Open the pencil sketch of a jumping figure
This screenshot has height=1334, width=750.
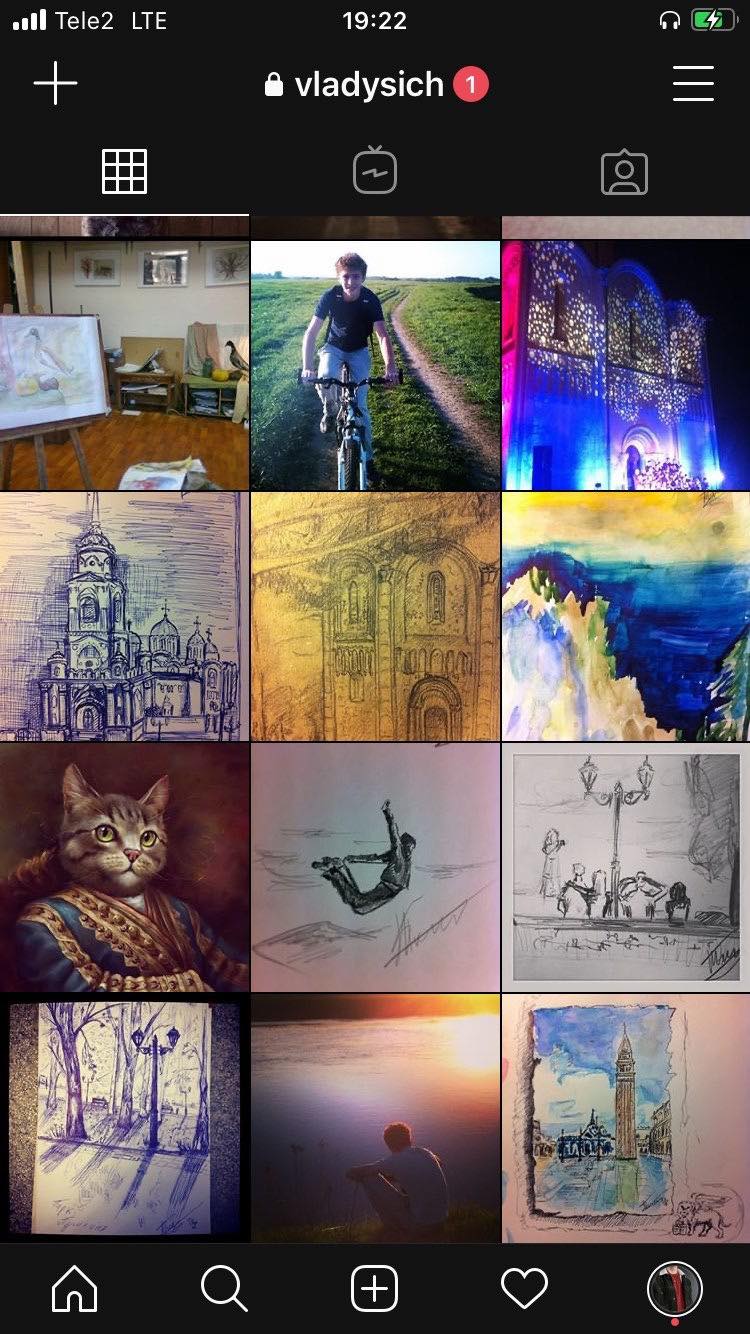(375, 867)
